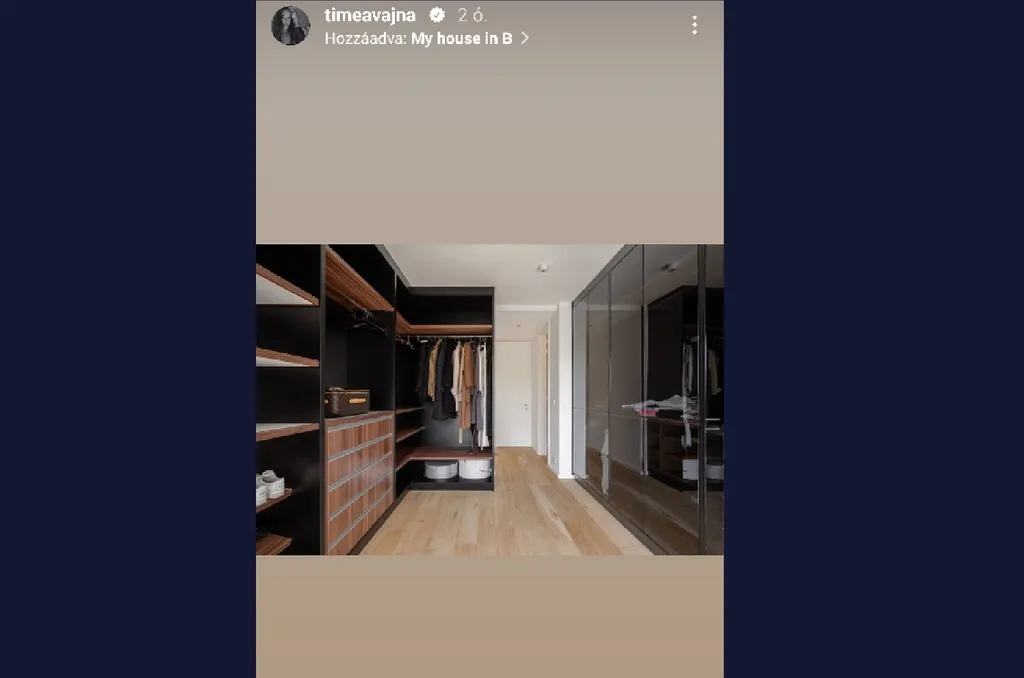Image resolution: width=1024 pixels, height=678 pixels.
Task: Open the 'My house in B' highlight link
Action: pos(462,38)
